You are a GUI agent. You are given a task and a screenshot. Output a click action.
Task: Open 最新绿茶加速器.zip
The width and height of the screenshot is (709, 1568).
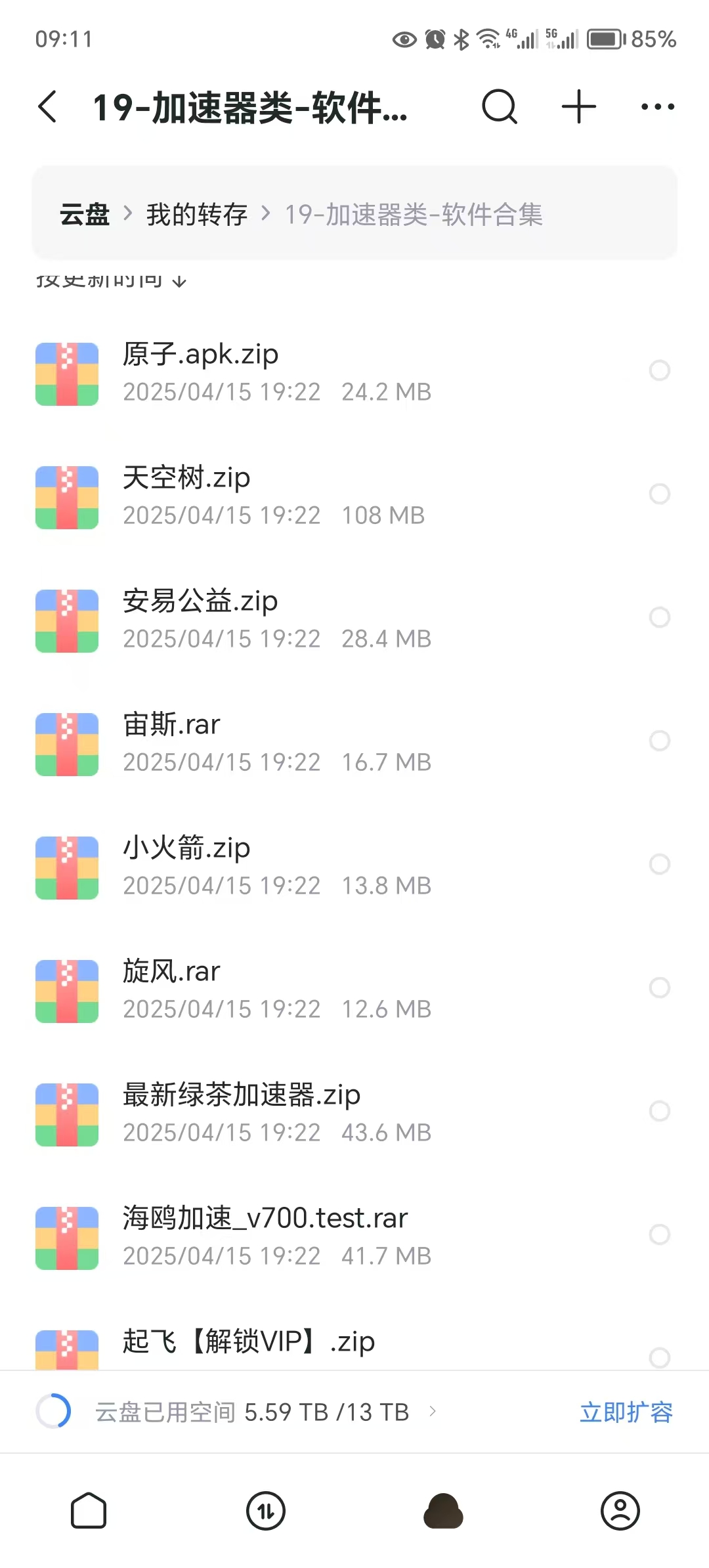[354, 1112]
